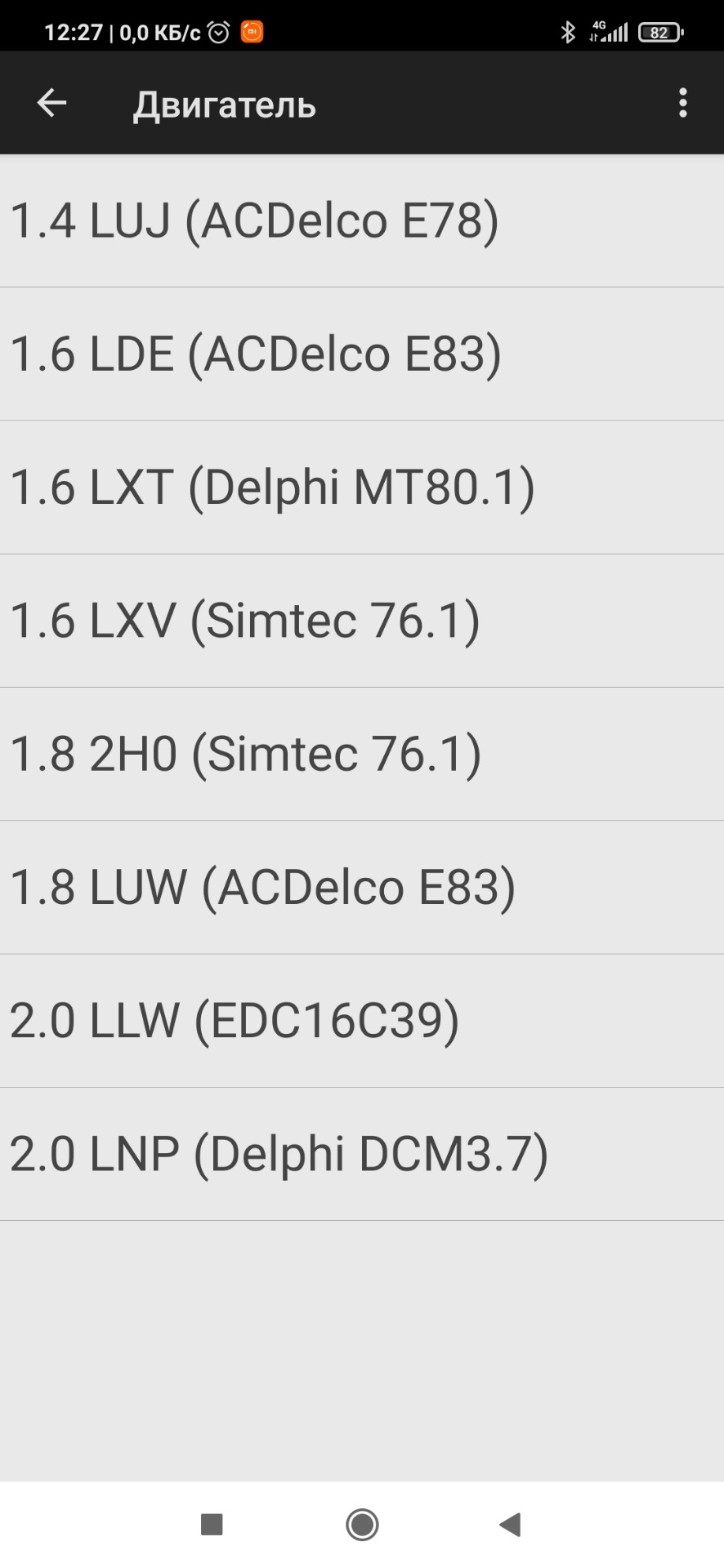Image resolution: width=724 pixels, height=1568 pixels.
Task: Select engine 1.4 LUJ (ACDelco E78)
Action: (x=361, y=221)
